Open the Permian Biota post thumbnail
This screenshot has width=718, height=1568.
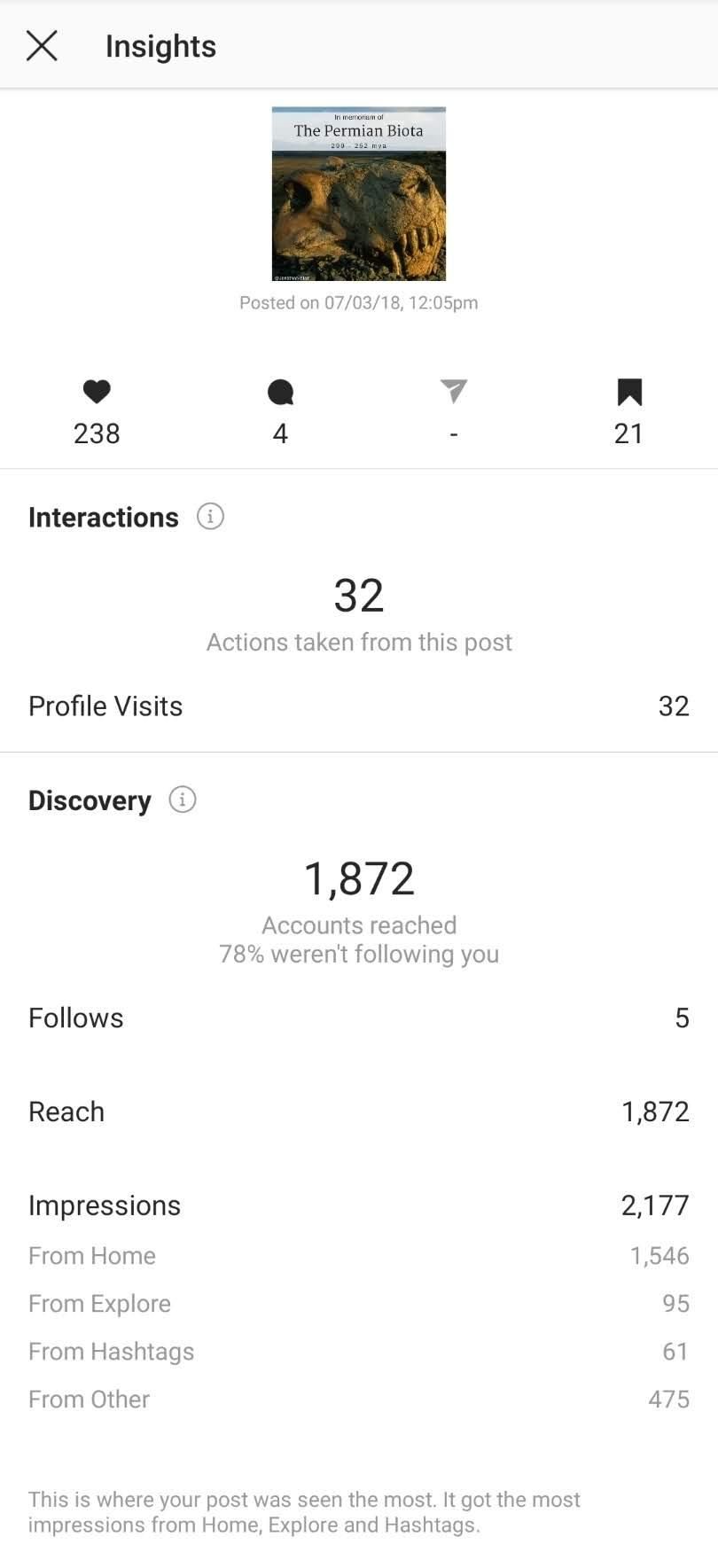(358, 193)
